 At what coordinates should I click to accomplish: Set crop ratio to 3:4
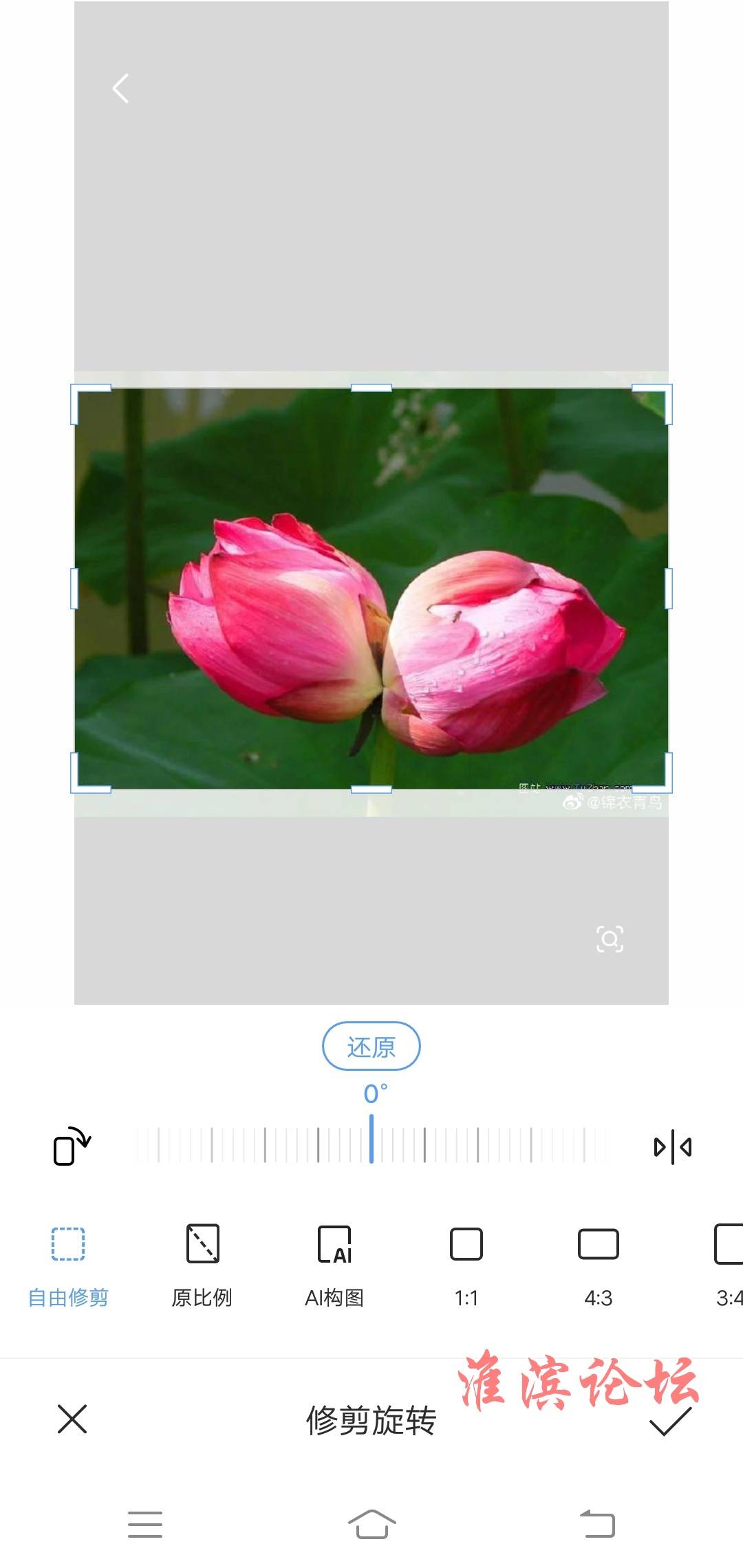point(729,1265)
